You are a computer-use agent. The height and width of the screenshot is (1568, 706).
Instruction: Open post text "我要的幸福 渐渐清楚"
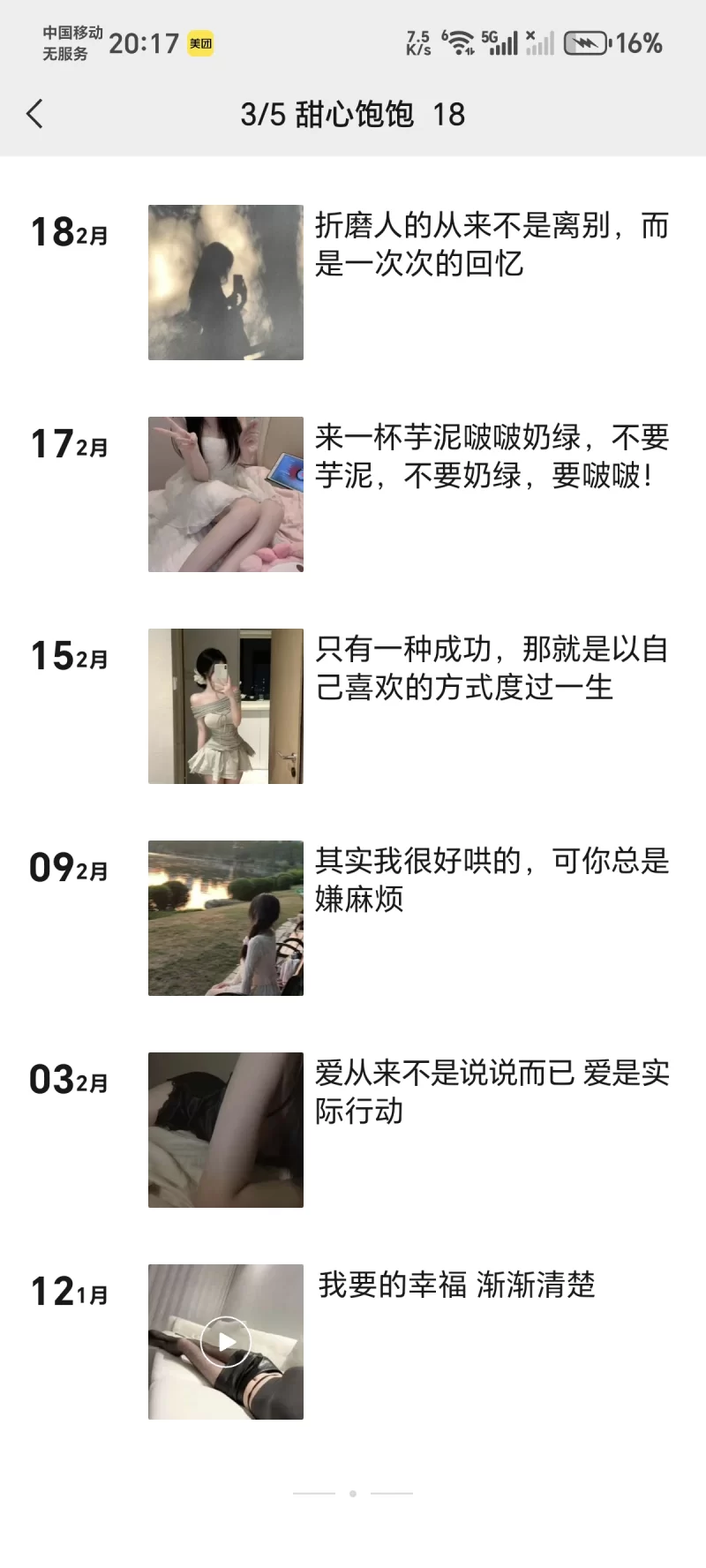click(456, 1285)
